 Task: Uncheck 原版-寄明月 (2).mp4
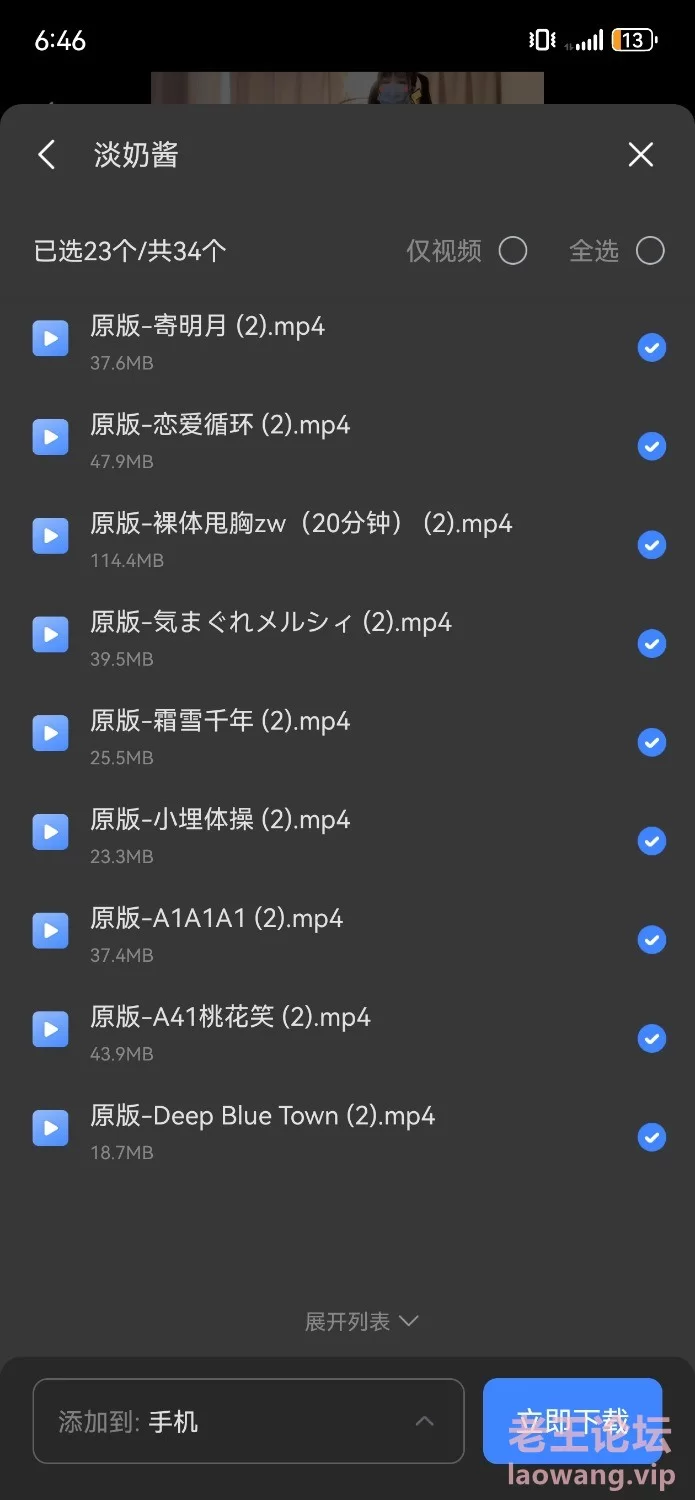pos(652,347)
